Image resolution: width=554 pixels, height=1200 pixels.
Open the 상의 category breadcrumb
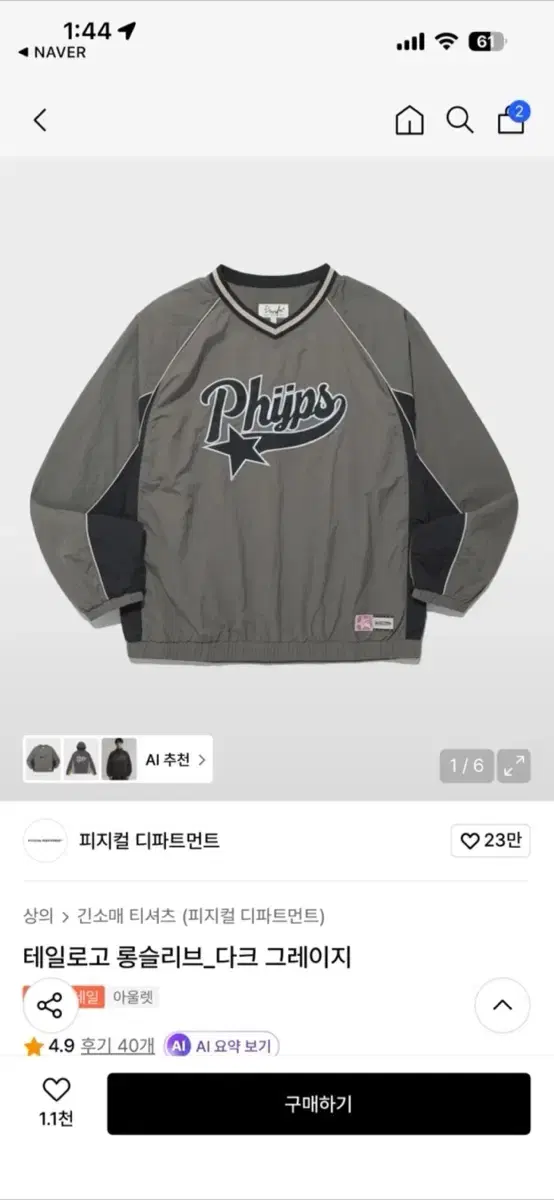37,916
